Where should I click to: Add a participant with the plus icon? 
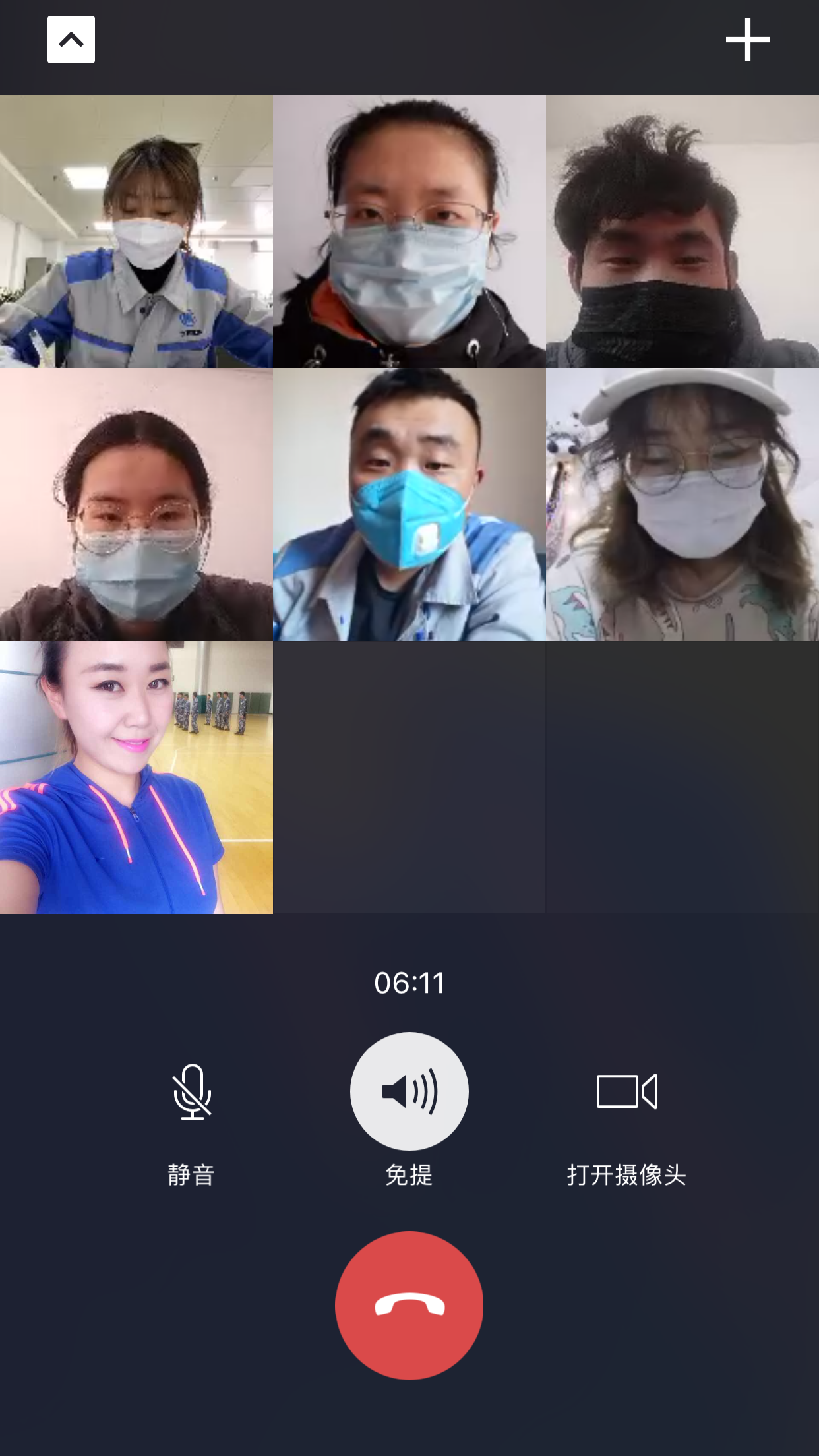747,40
